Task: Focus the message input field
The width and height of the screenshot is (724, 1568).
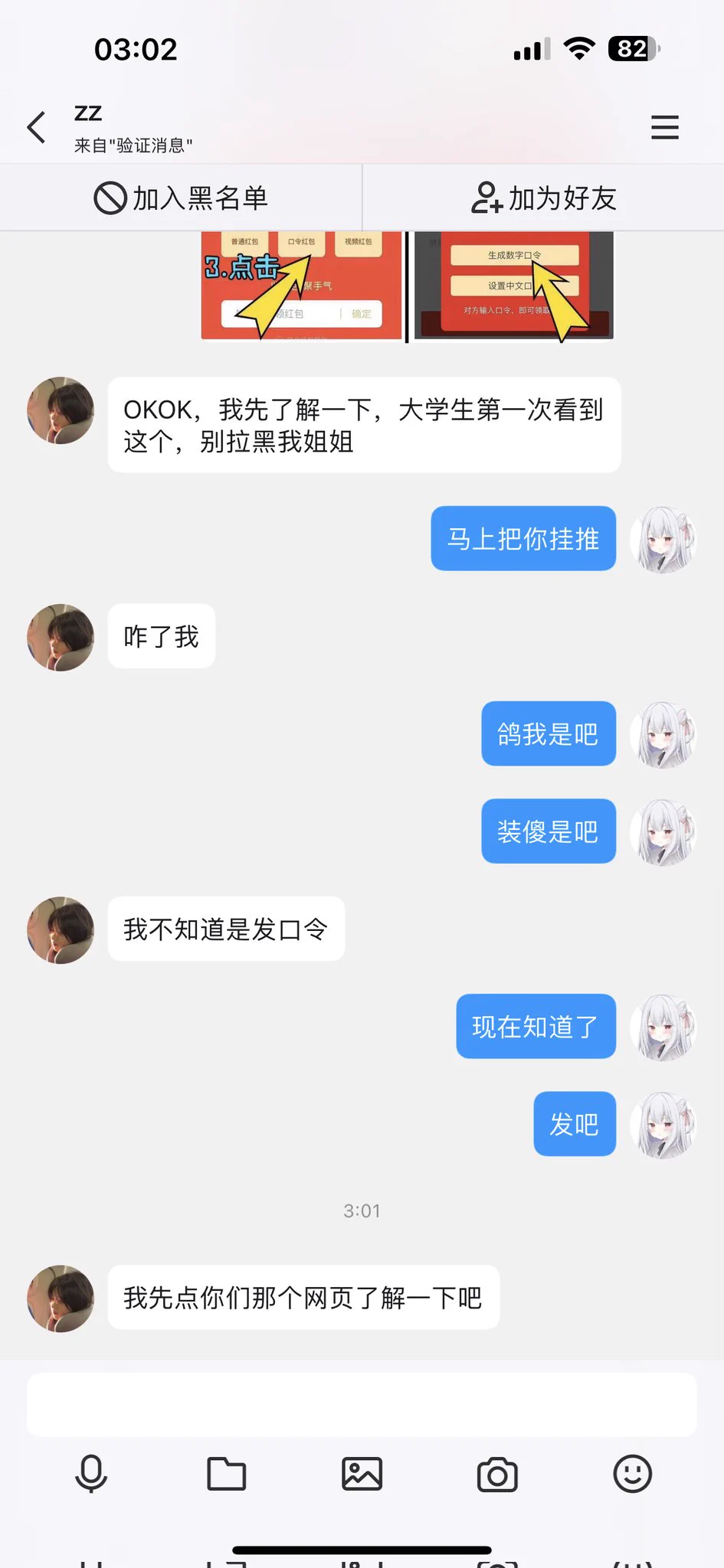Action: click(x=362, y=1404)
